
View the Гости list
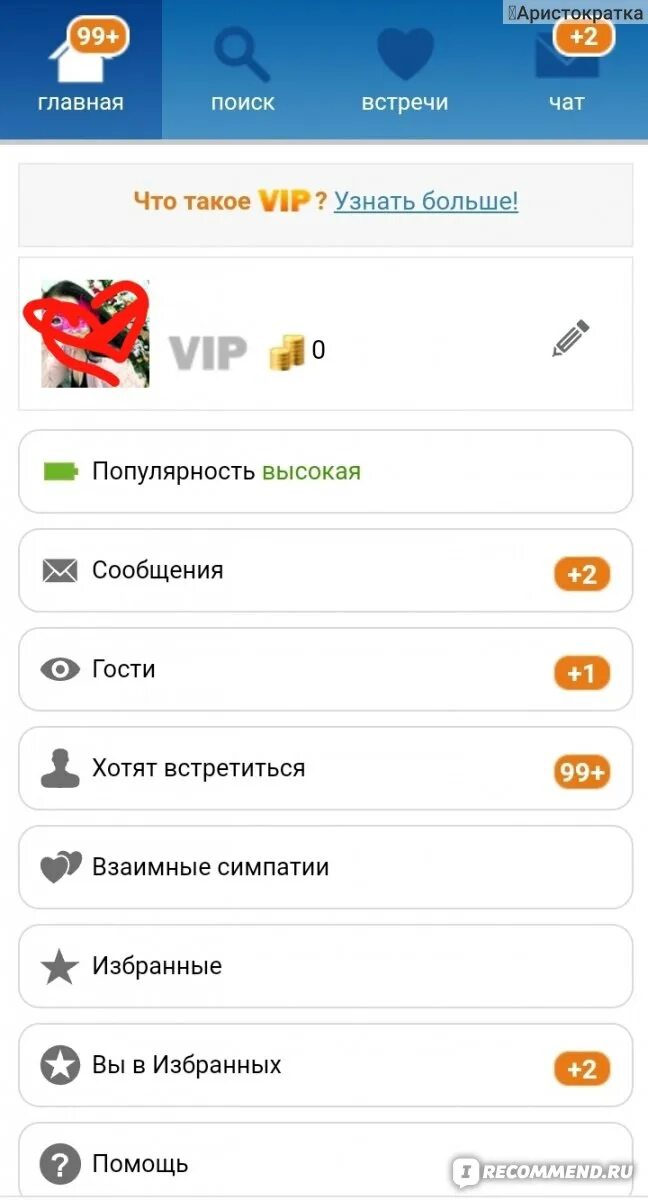325,669
